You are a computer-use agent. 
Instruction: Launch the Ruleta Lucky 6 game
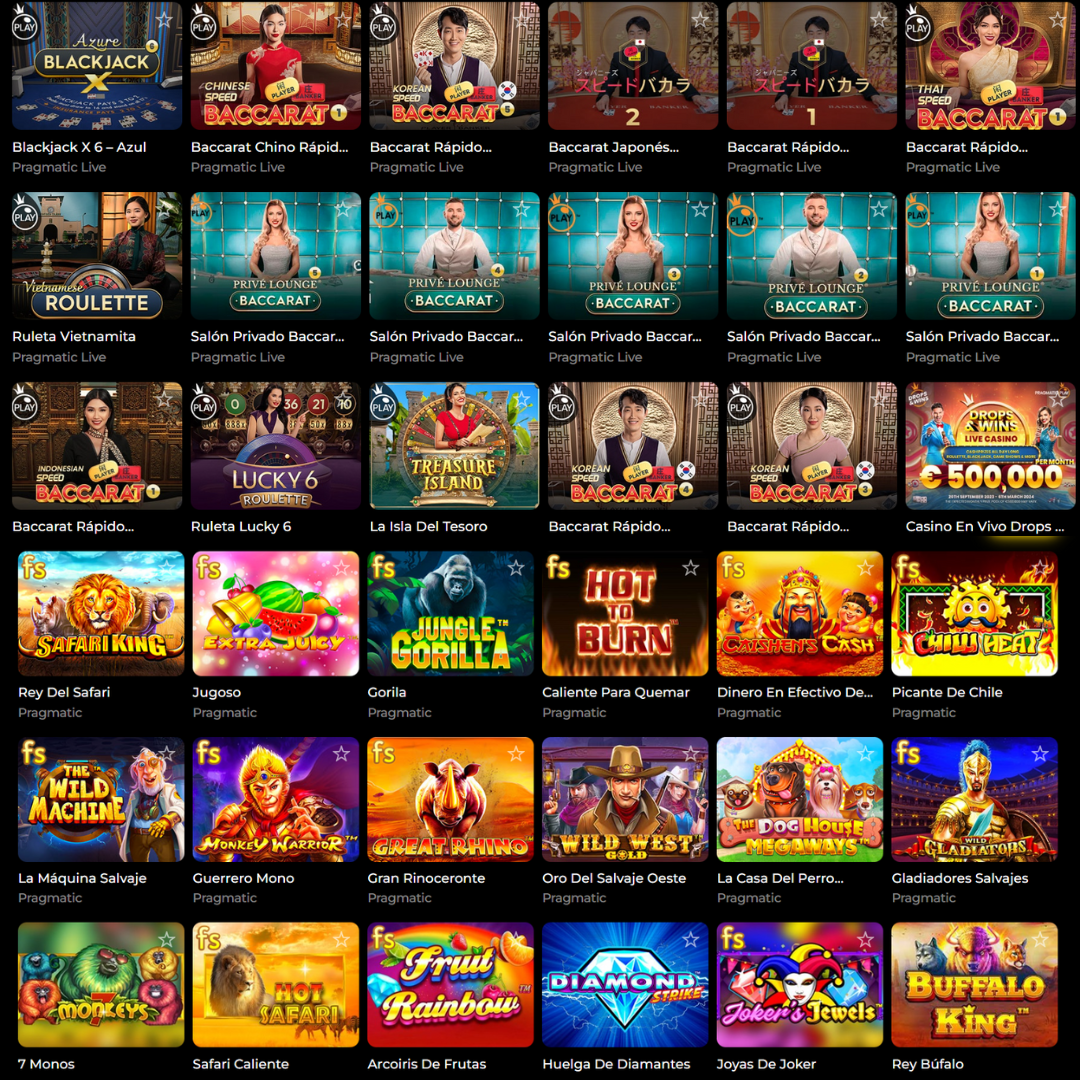(276, 446)
